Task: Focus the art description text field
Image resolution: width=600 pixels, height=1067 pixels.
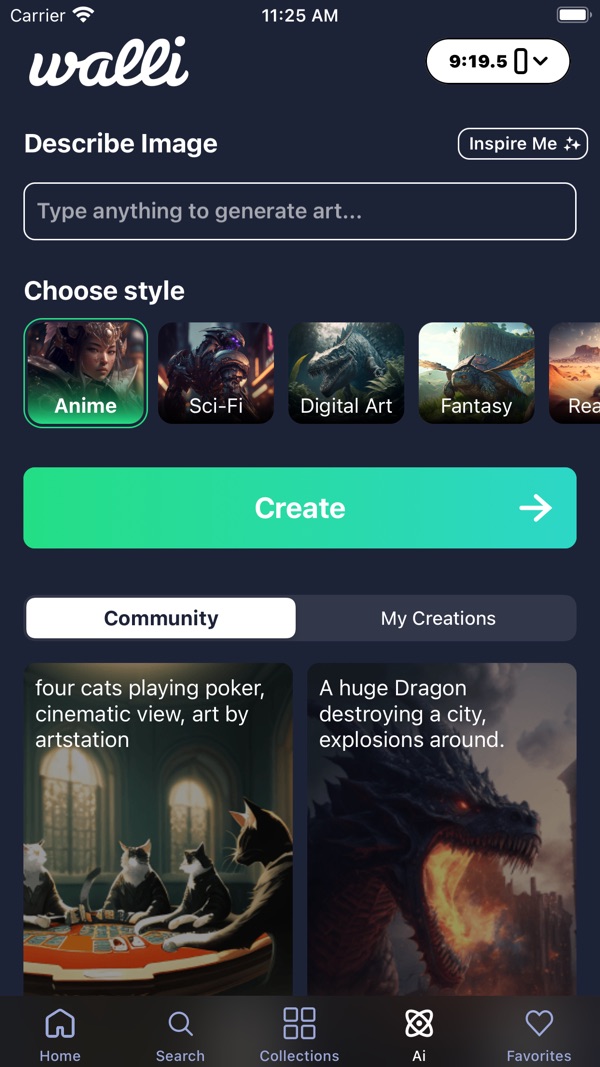Action: [300, 211]
